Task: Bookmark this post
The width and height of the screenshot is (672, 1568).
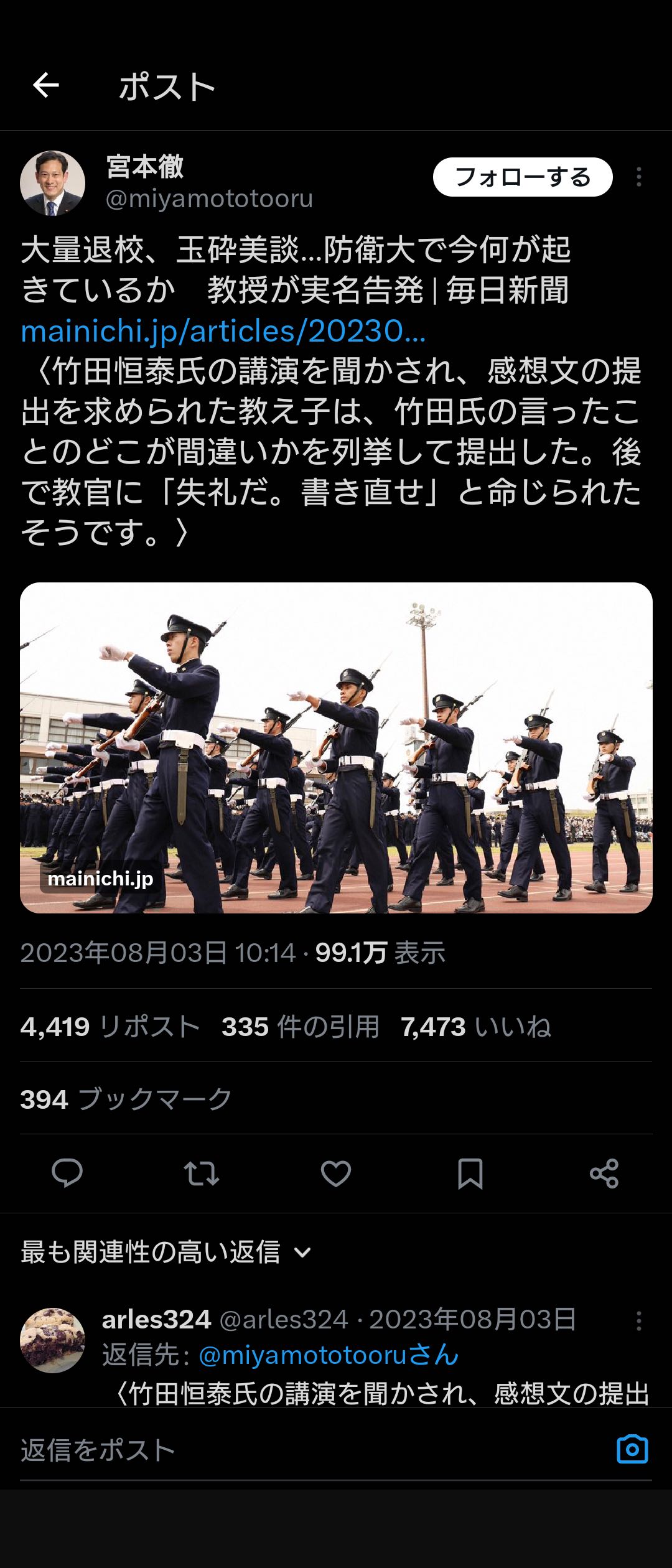Action: [x=470, y=1174]
